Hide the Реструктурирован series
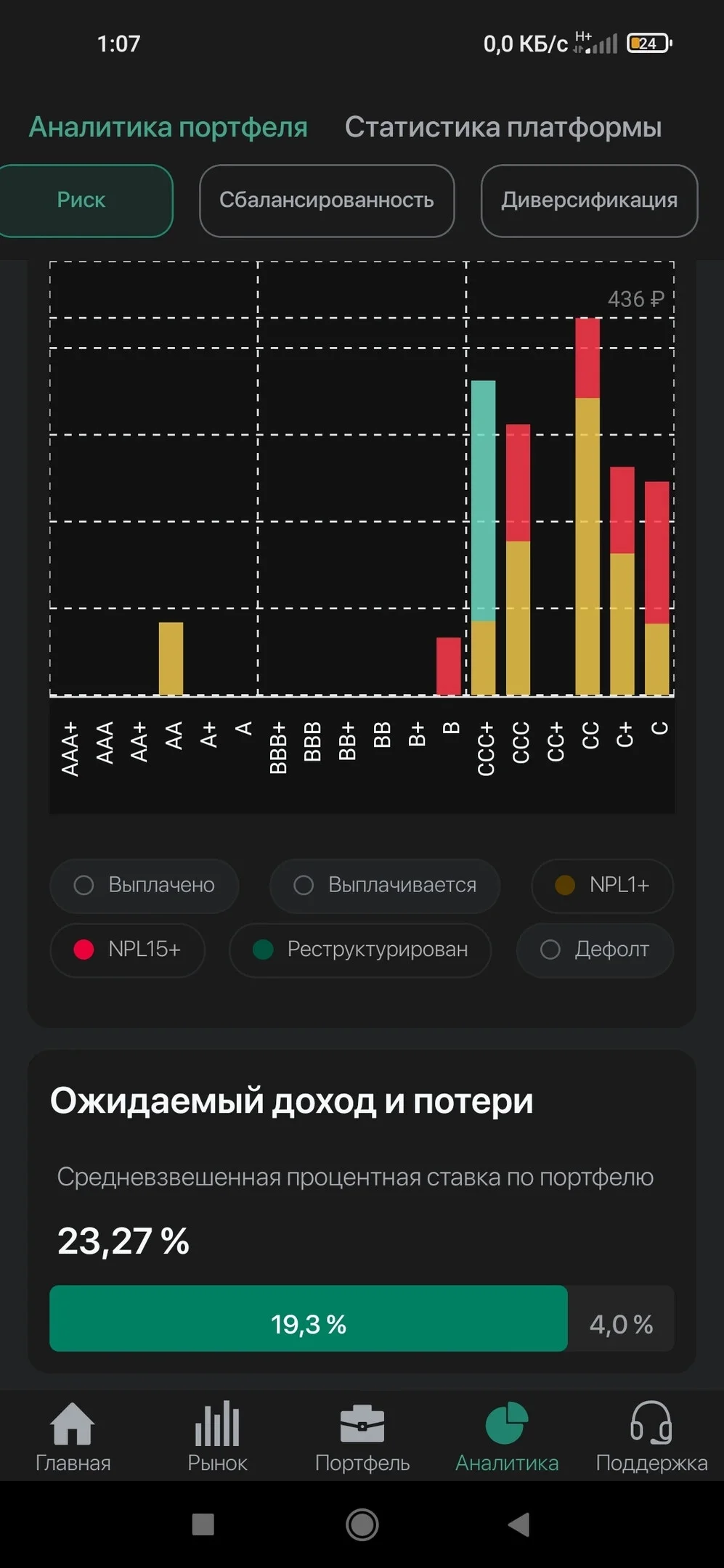Screen dimensions: 724x1568 (x=360, y=950)
